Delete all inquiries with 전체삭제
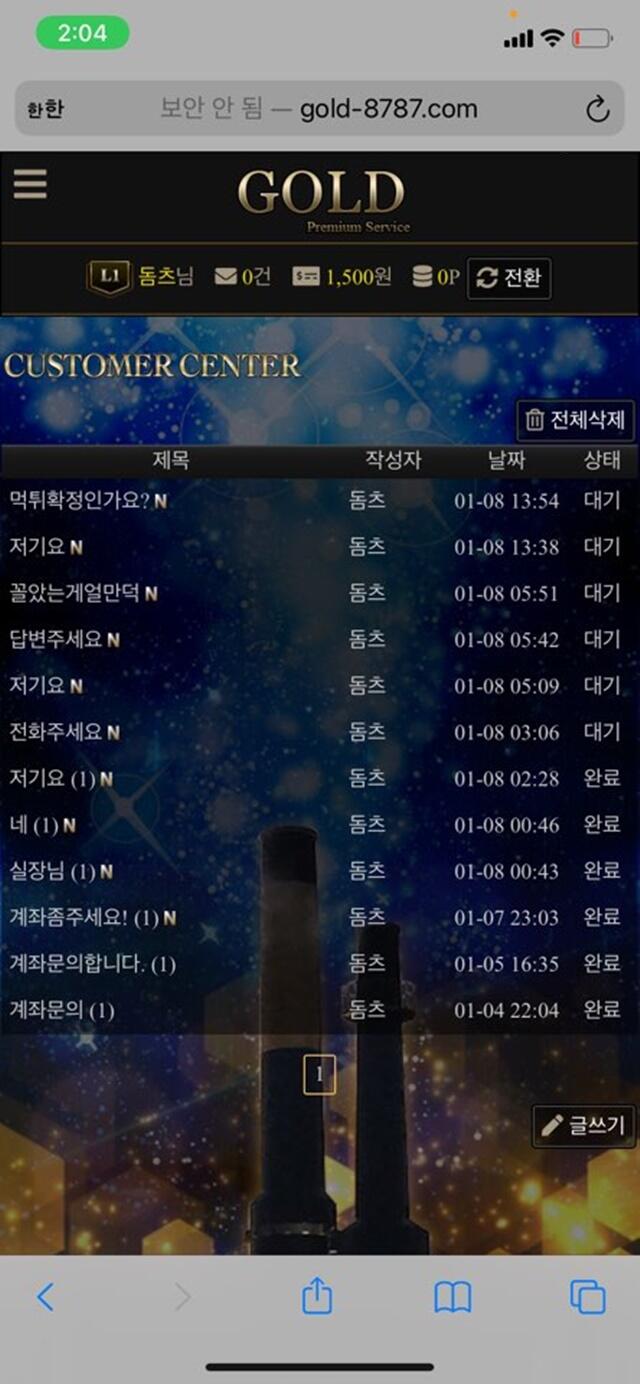 pos(576,420)
